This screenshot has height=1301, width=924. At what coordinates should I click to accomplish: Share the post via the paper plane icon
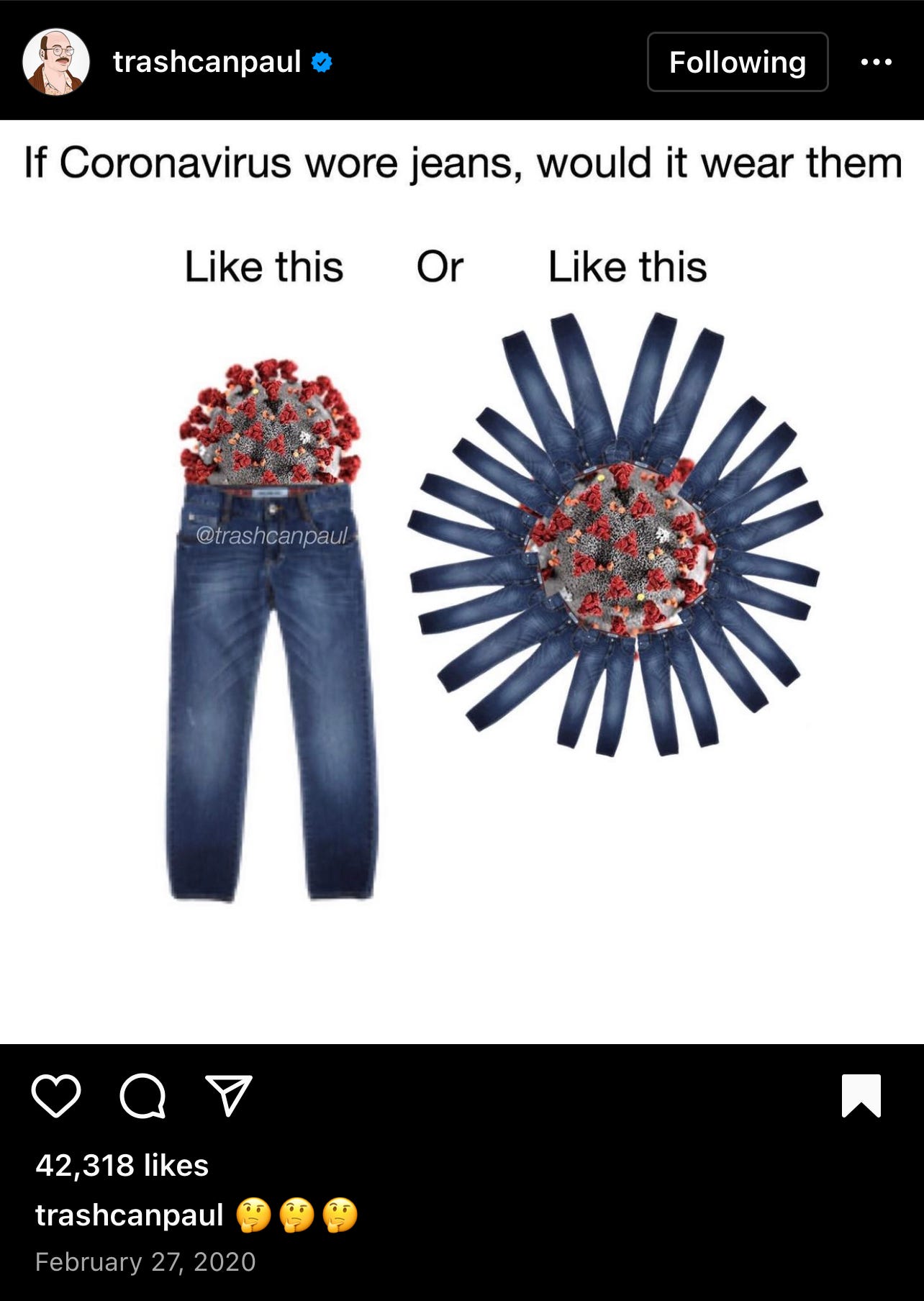[x=228, y=1096]
